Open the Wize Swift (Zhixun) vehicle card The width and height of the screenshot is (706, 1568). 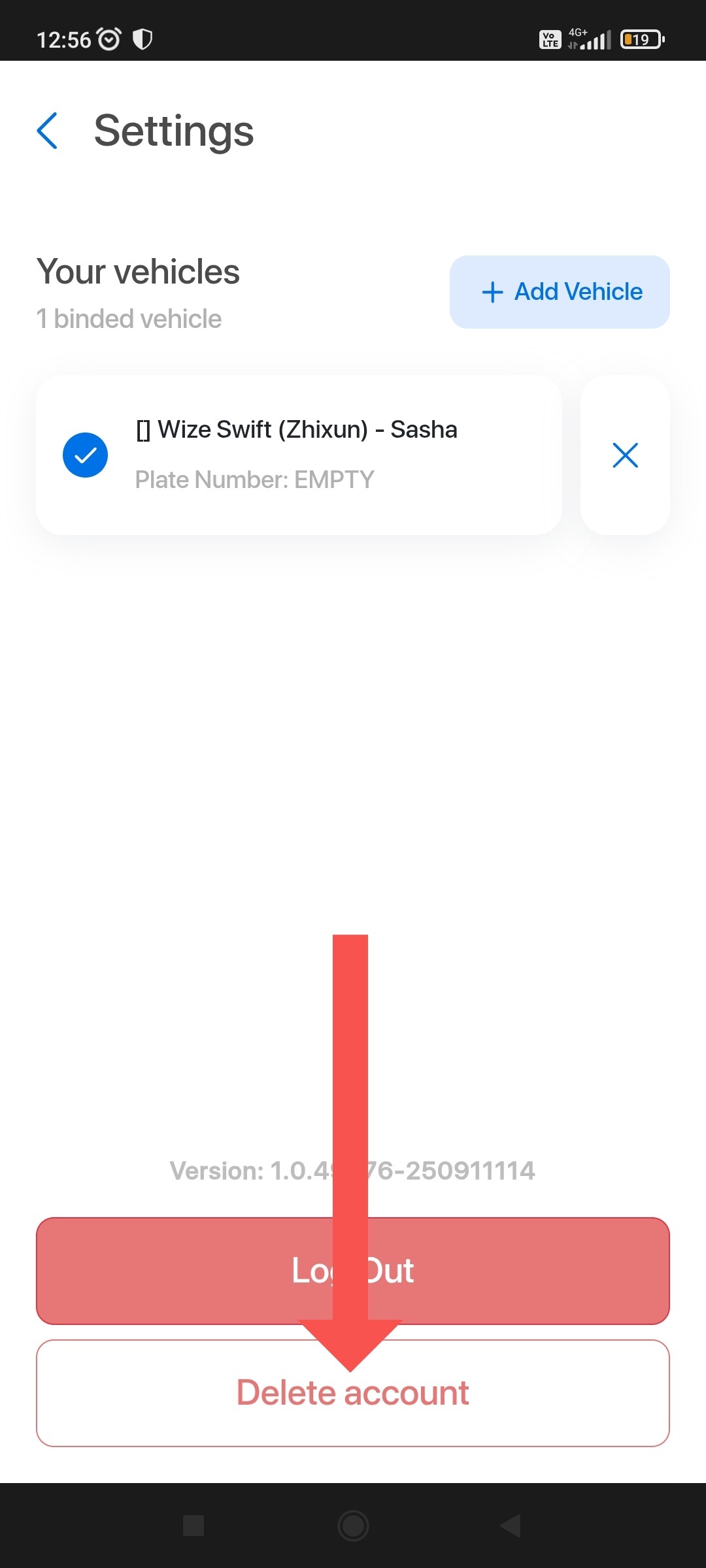point(297,429)
